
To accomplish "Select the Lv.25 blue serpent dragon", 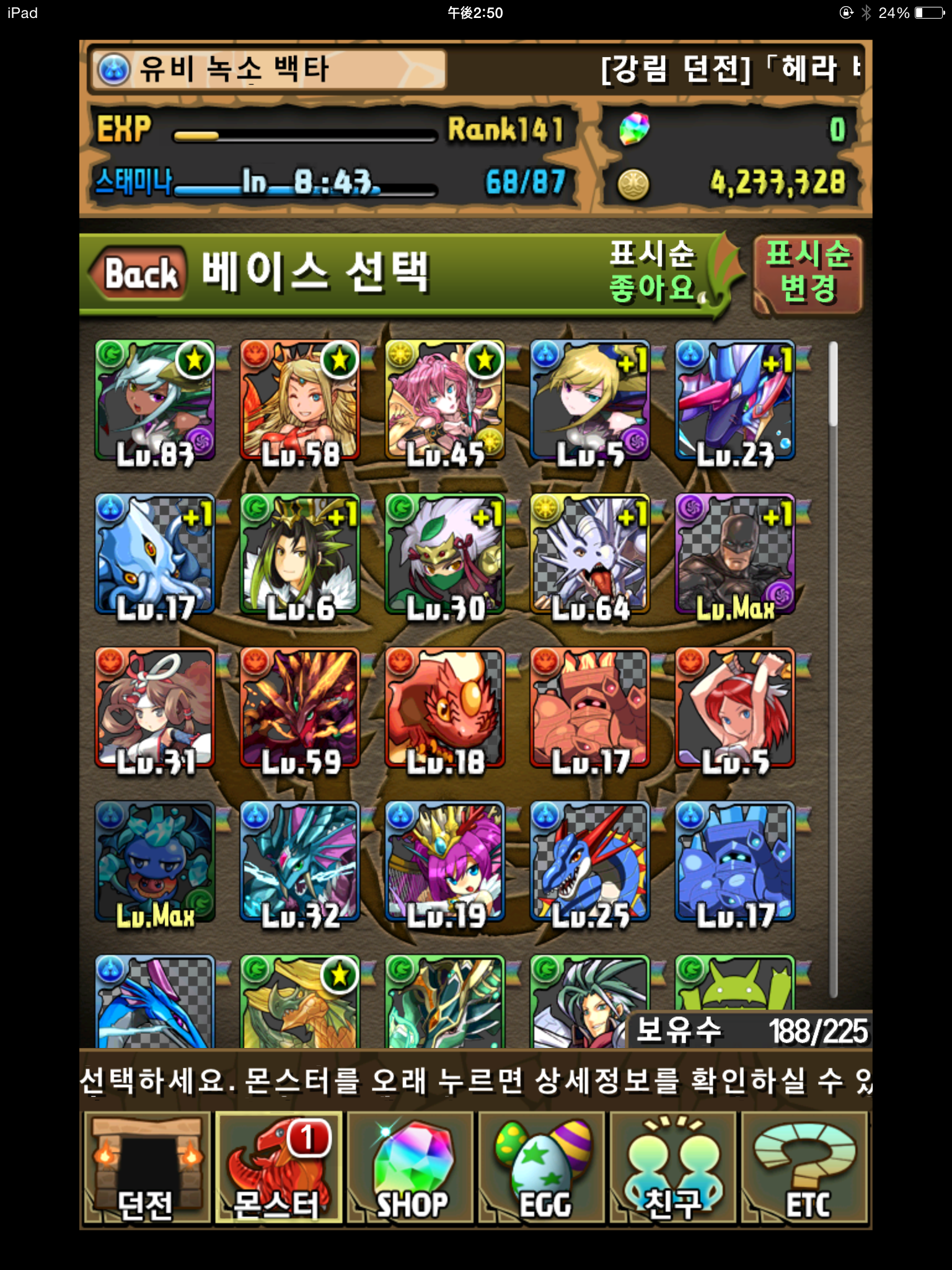I will click(590, 861).
